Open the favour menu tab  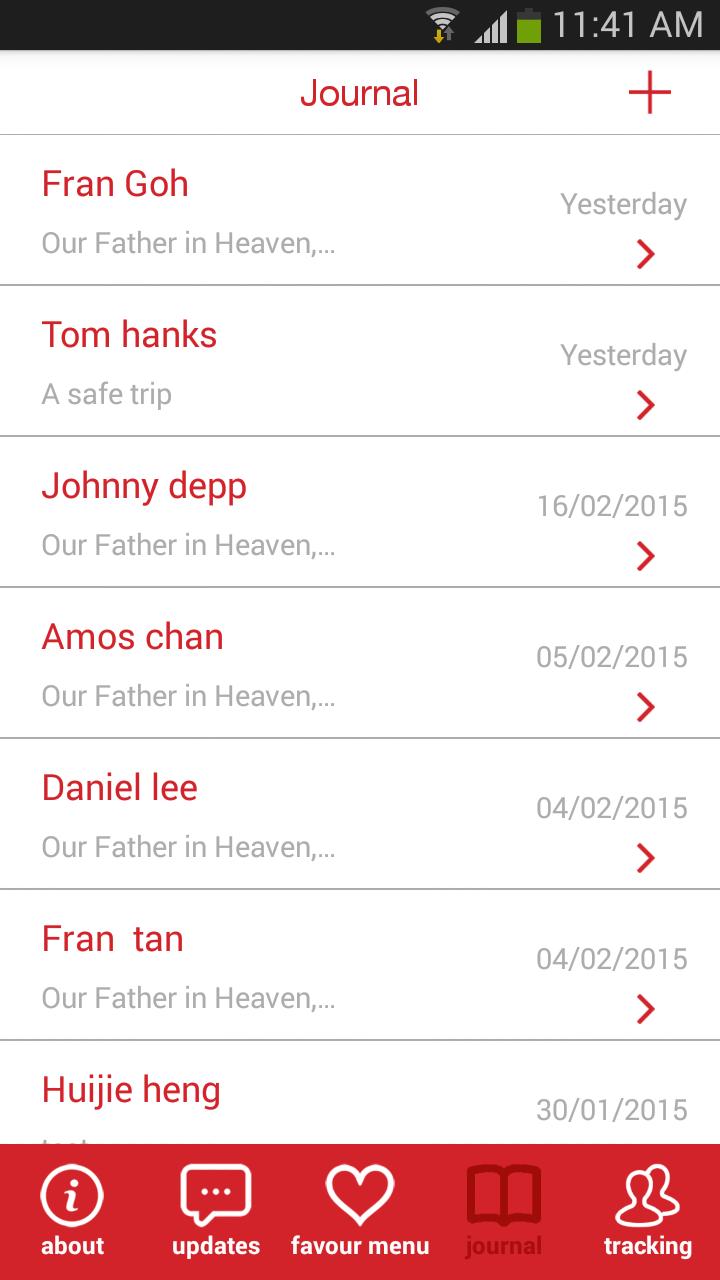coord(360,1212)
